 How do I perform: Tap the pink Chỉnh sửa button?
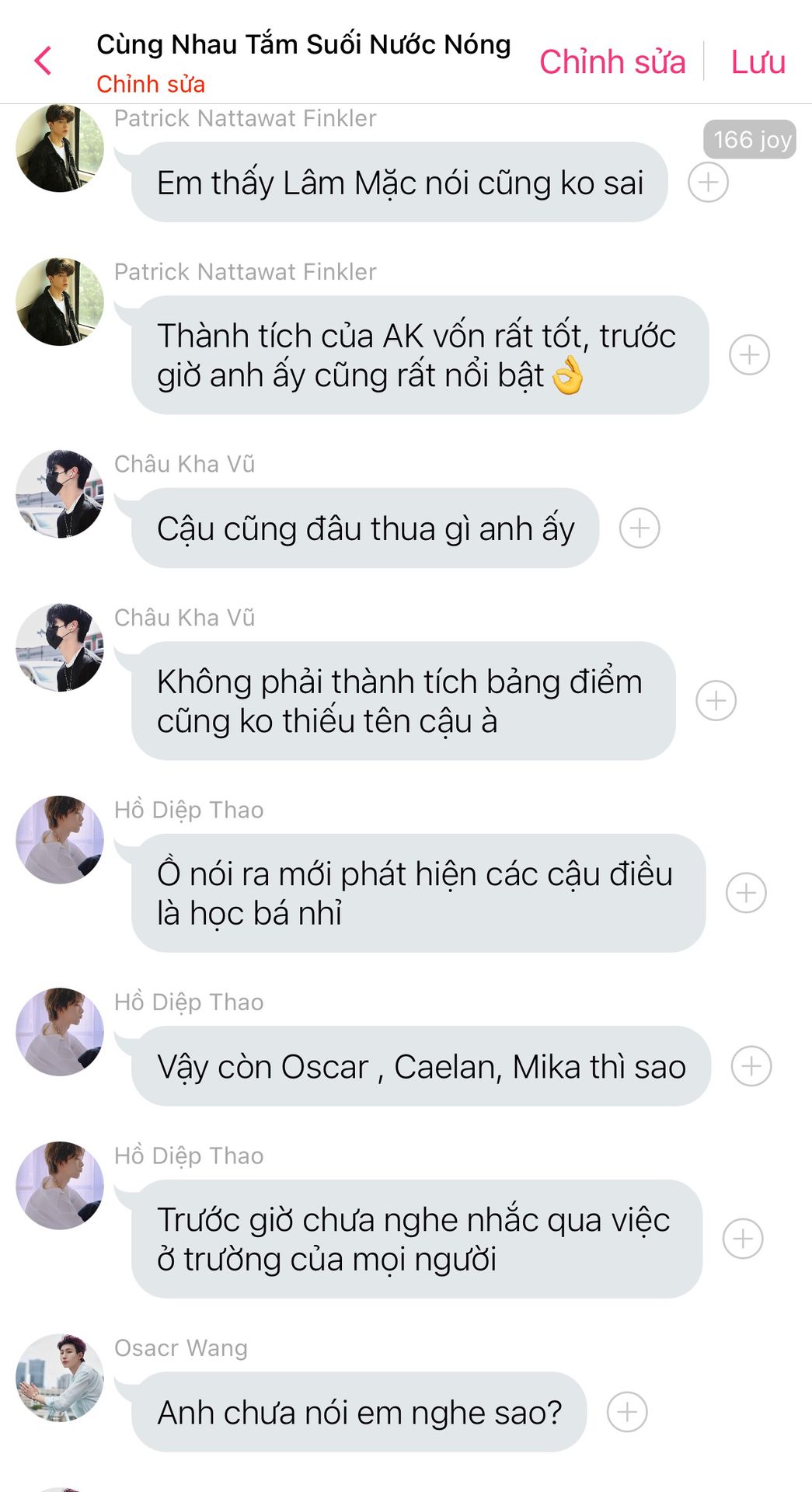pos(612,62)
